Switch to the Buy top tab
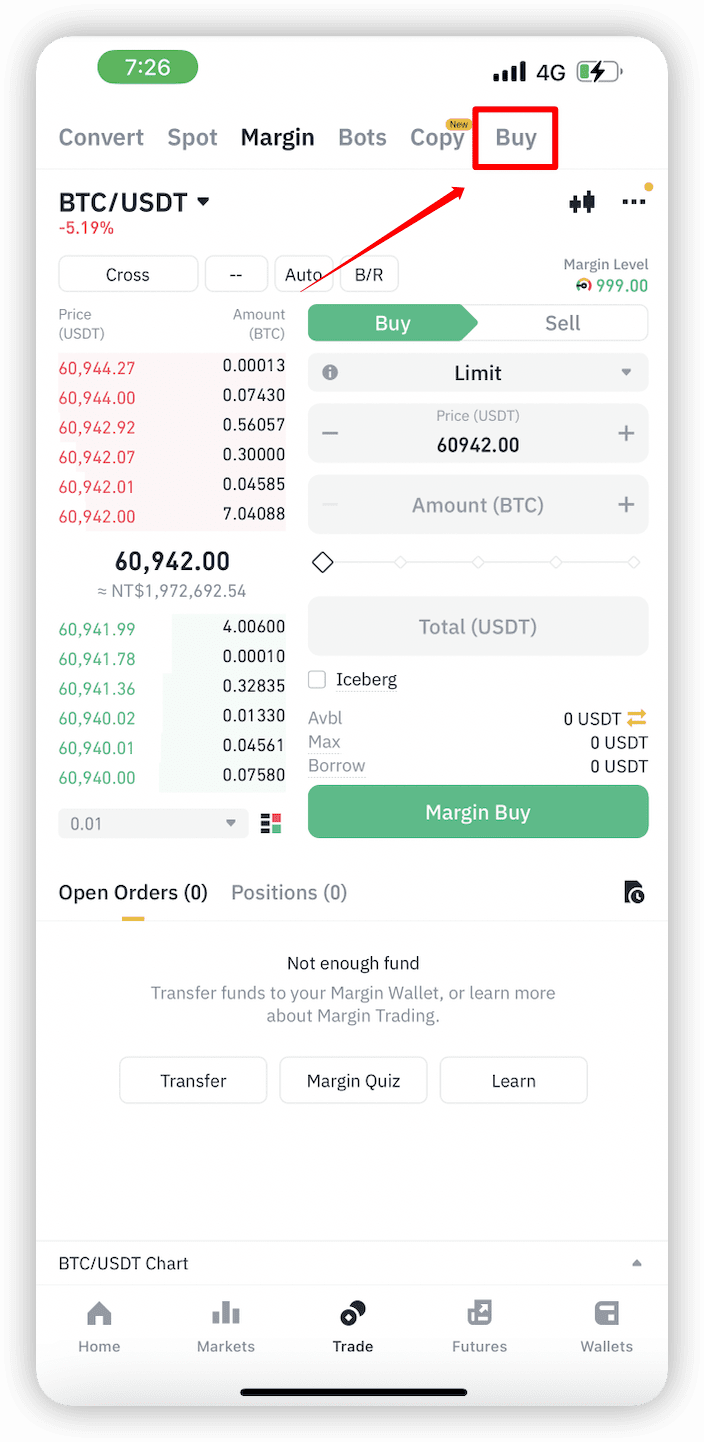This screenshot has width=704, height=1442. point(516,138)
